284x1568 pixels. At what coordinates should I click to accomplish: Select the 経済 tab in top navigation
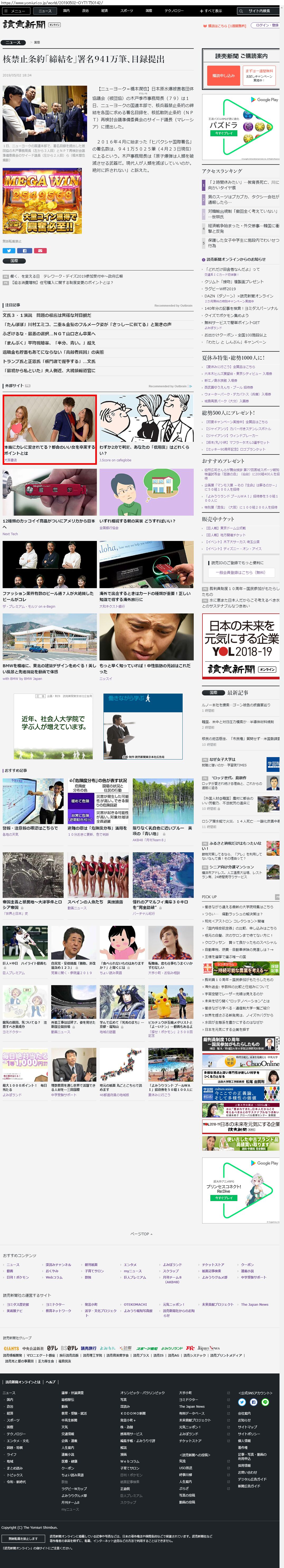[x=104, y=11]
